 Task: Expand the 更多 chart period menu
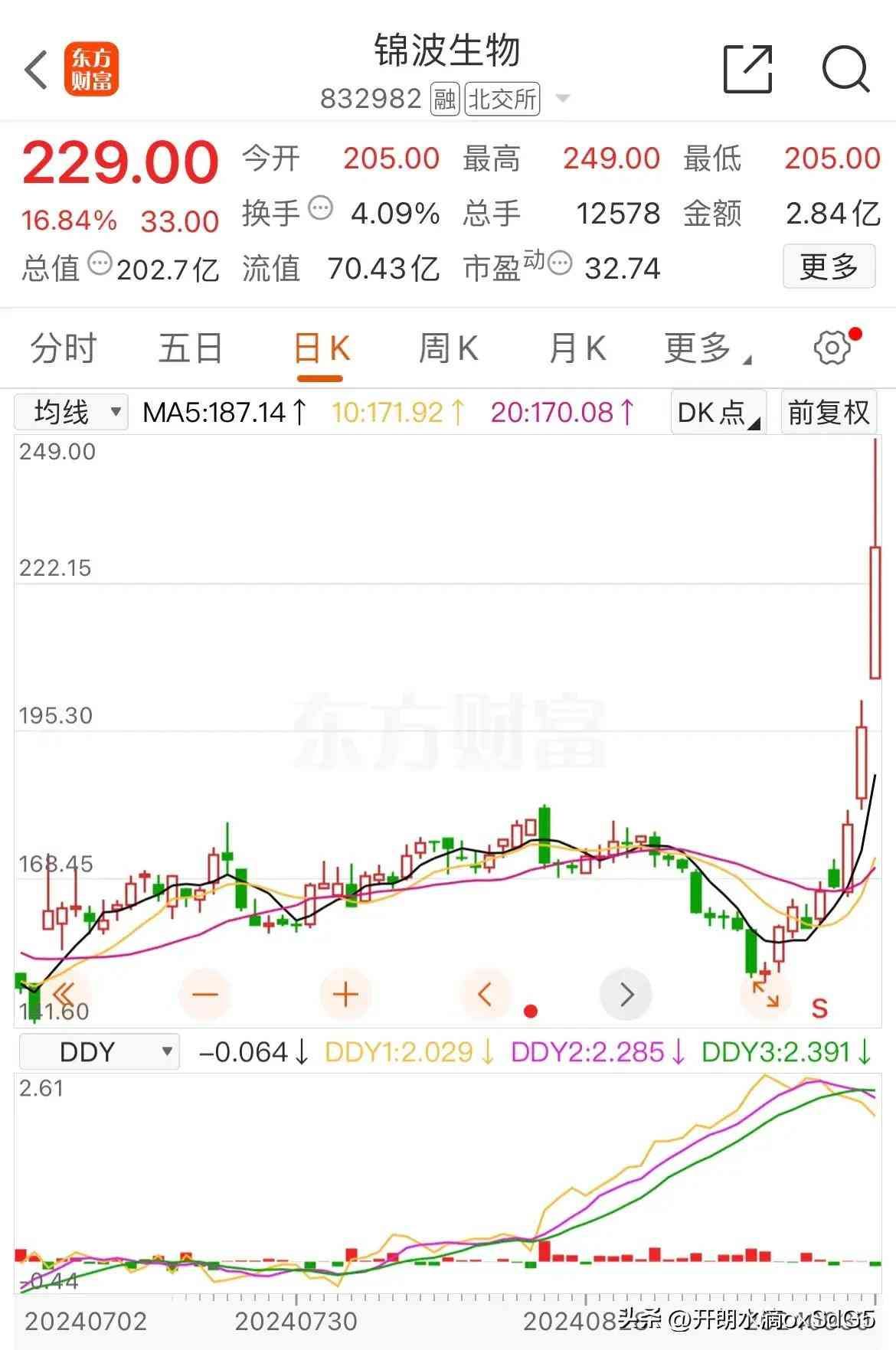coord(703,349)
